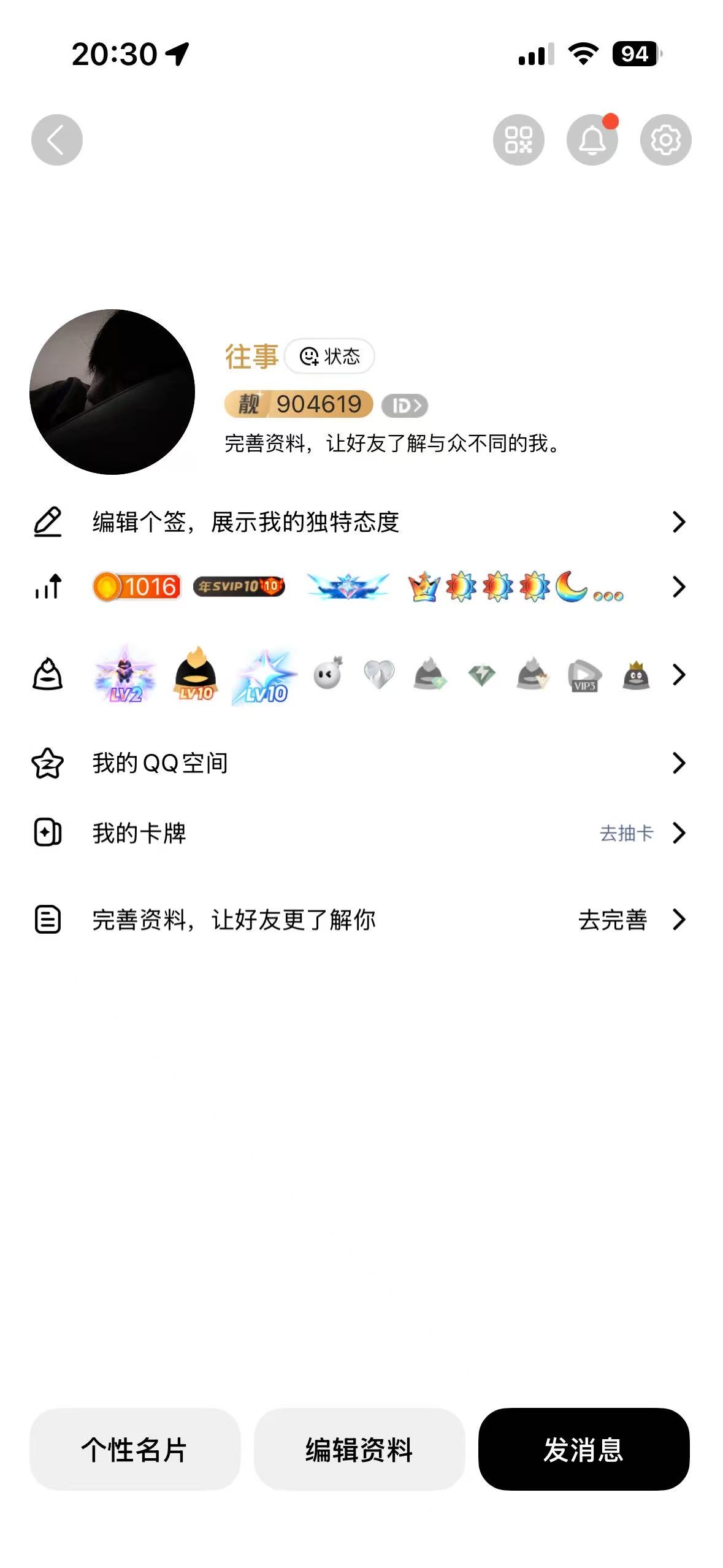The width and height of the screenshot is (723, 1568).
Task: Tap 完善资料 row to complete profile
Action: pos(361,920)
